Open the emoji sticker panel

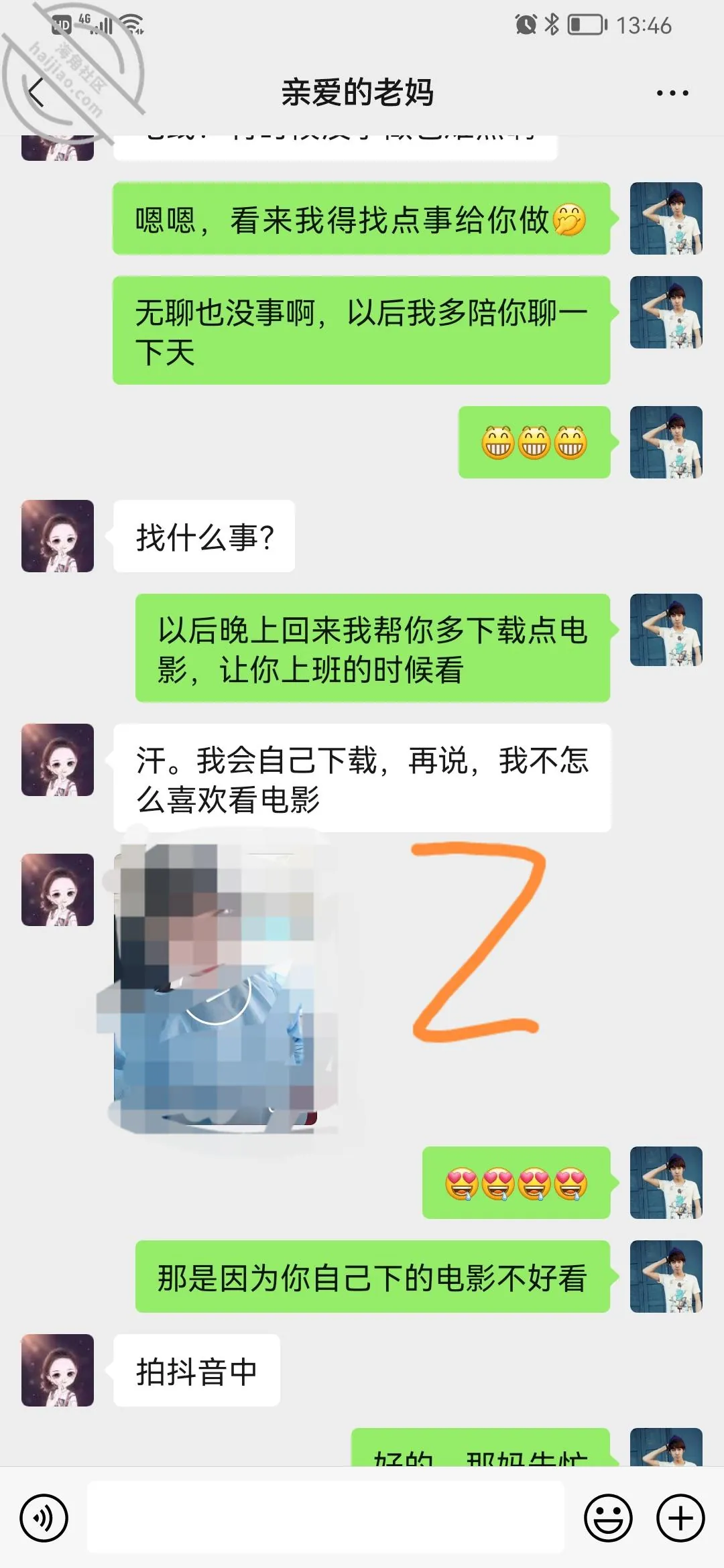coord(608,1518)
